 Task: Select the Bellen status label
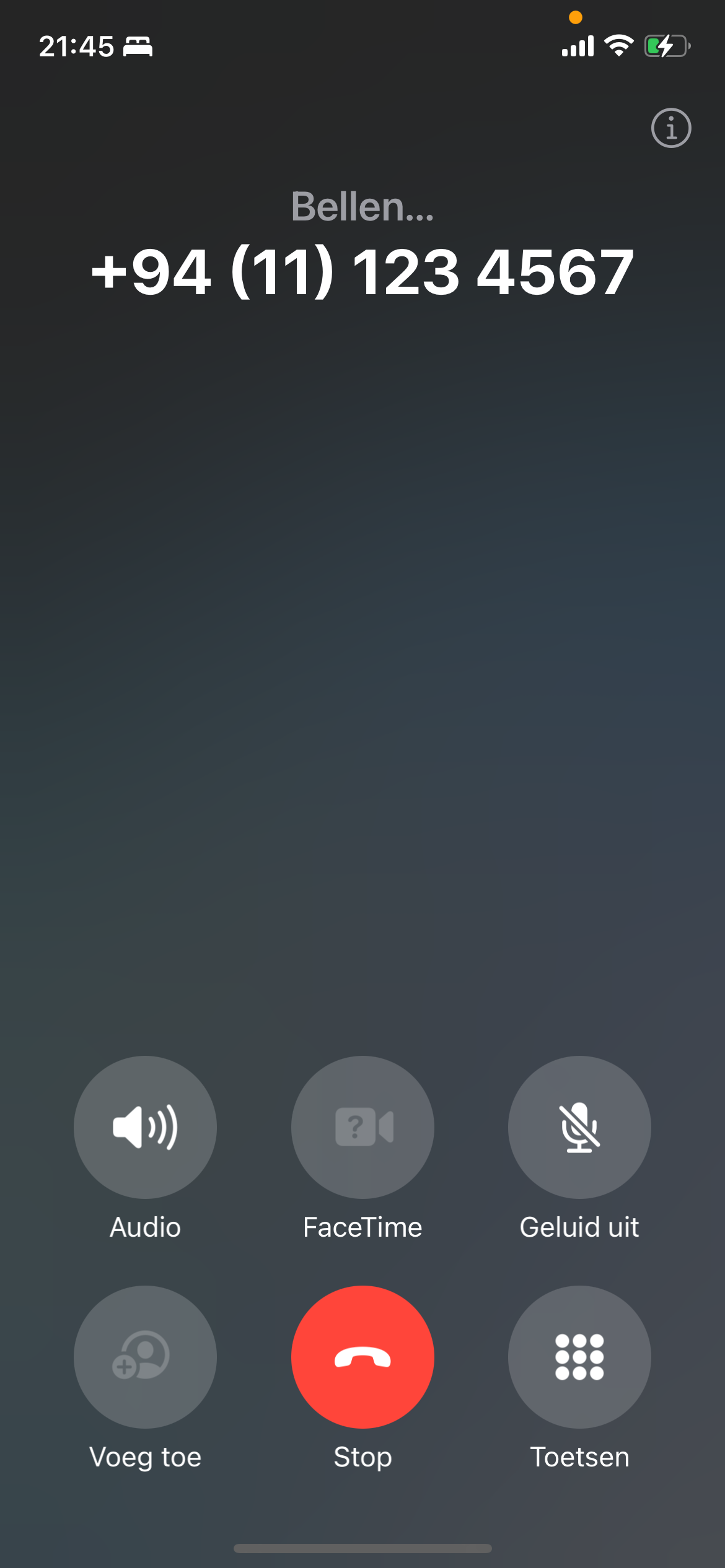[x=362, y=207]
